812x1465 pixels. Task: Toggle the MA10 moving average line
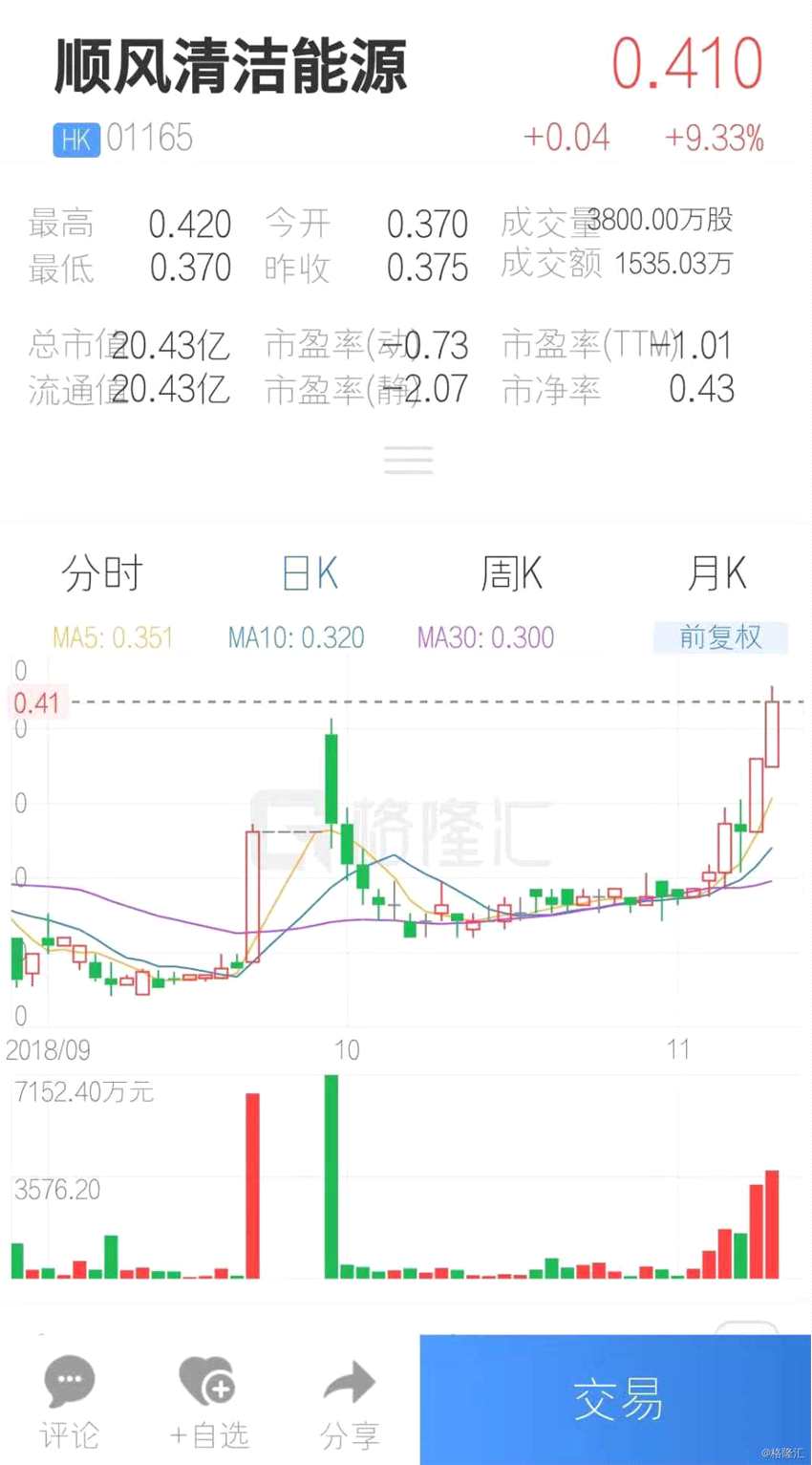point(294,636)
